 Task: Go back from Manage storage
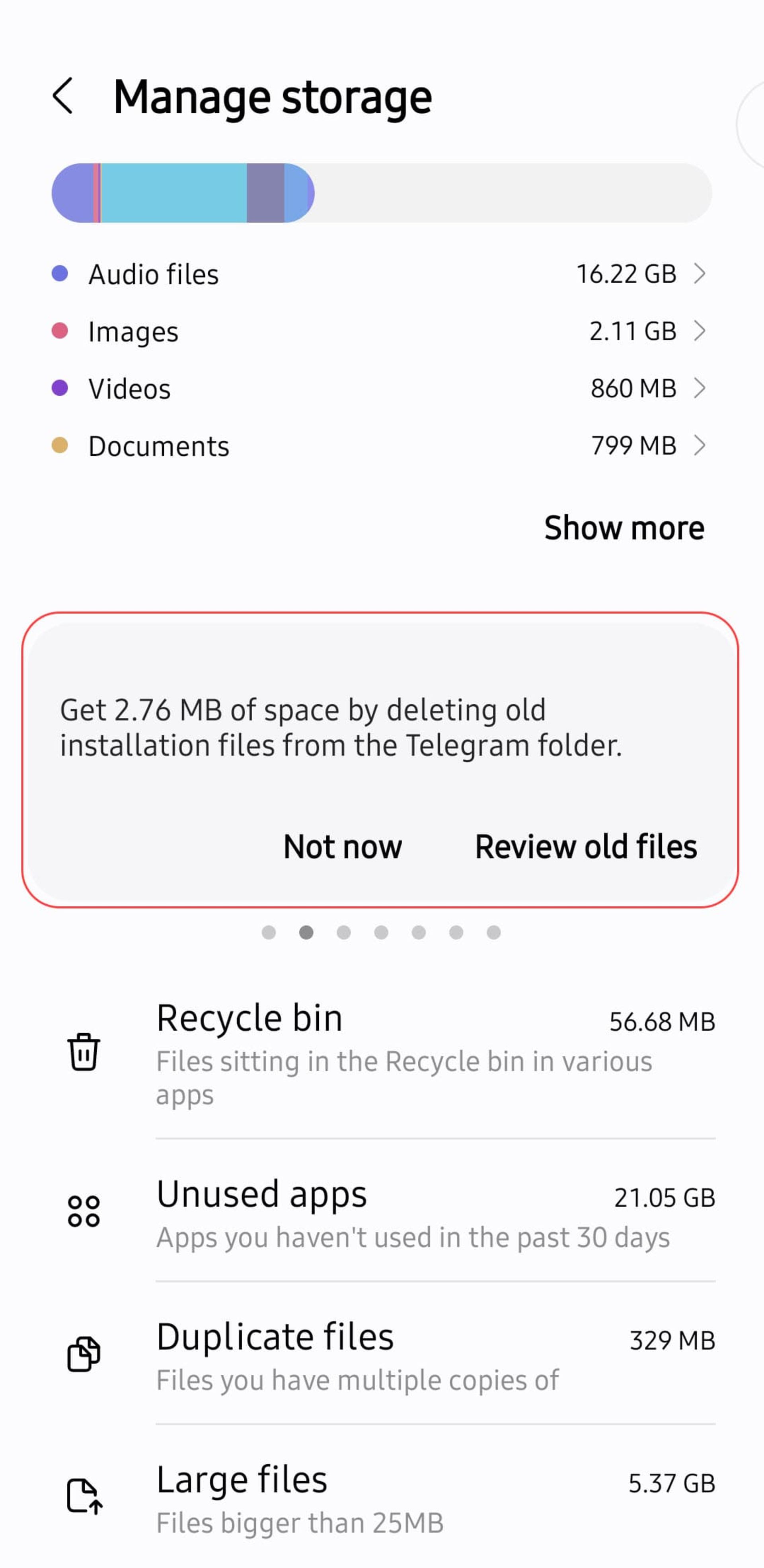(x=63, y=96)
